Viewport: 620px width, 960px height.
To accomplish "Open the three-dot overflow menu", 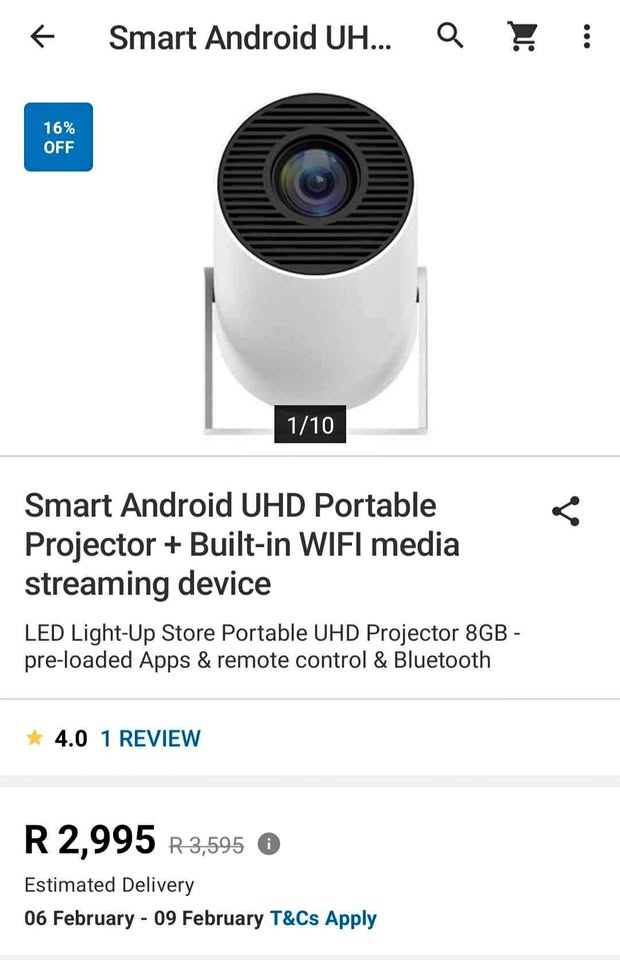I will pyautogui.click(x=587, y=37).
